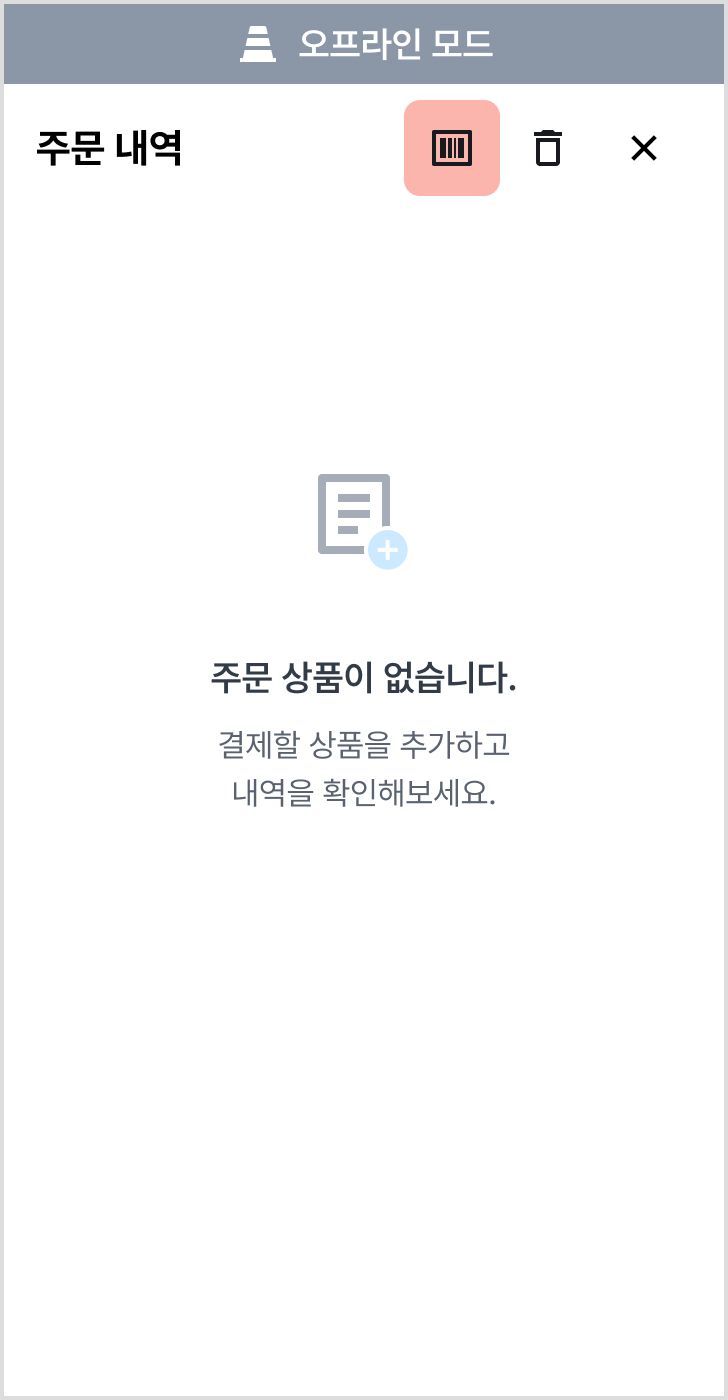This screenshot has height=1400, width=728.
Task: Tap the trash icon to clear orders
Action: click(547, 148)
